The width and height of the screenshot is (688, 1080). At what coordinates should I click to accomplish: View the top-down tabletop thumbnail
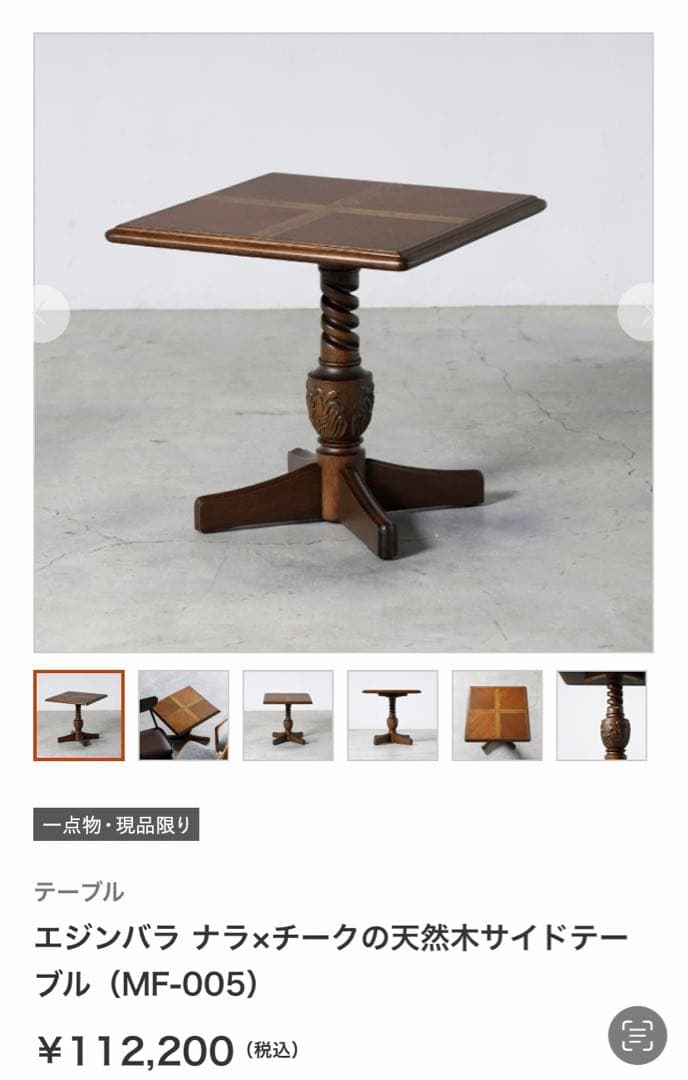497,715
